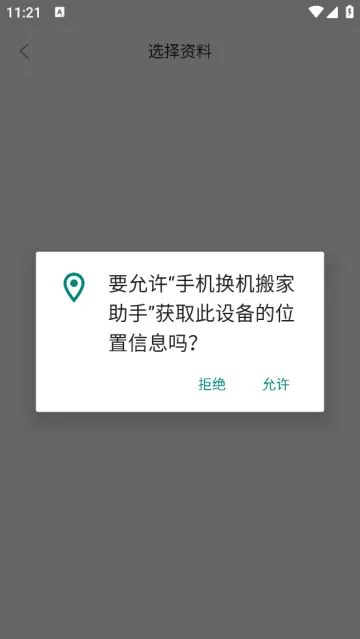Tap 允许 to grant location access

pos(276,384)
